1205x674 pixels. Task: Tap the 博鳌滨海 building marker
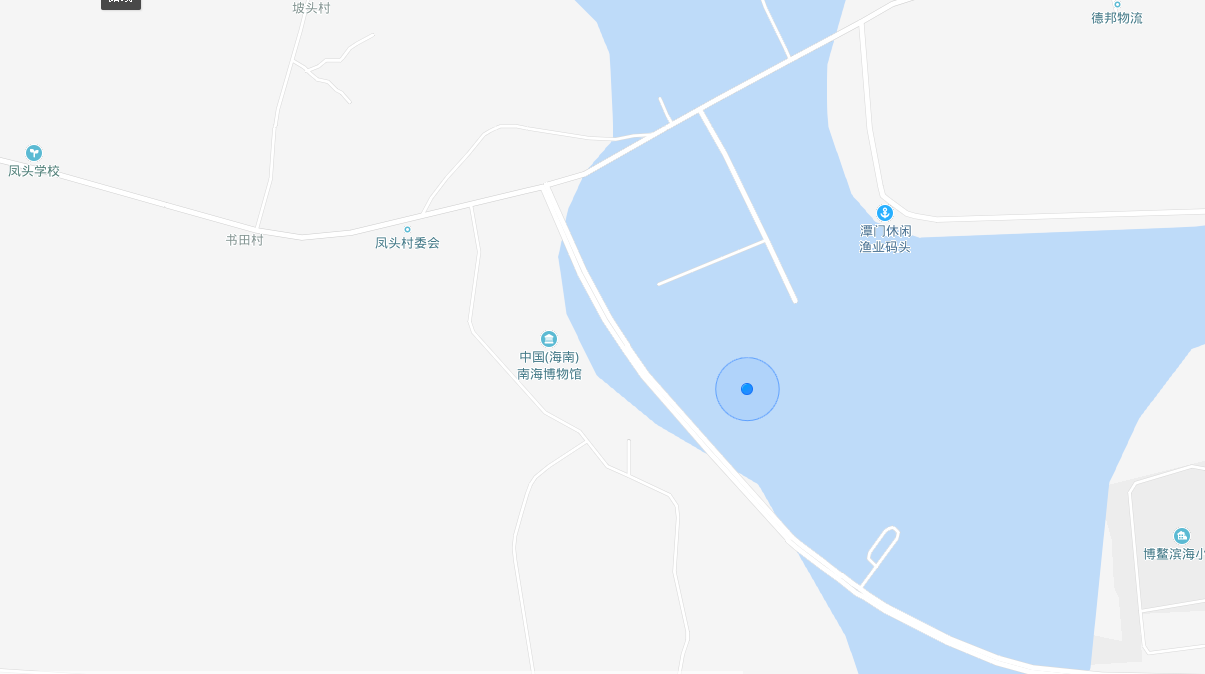[1182, 536]
